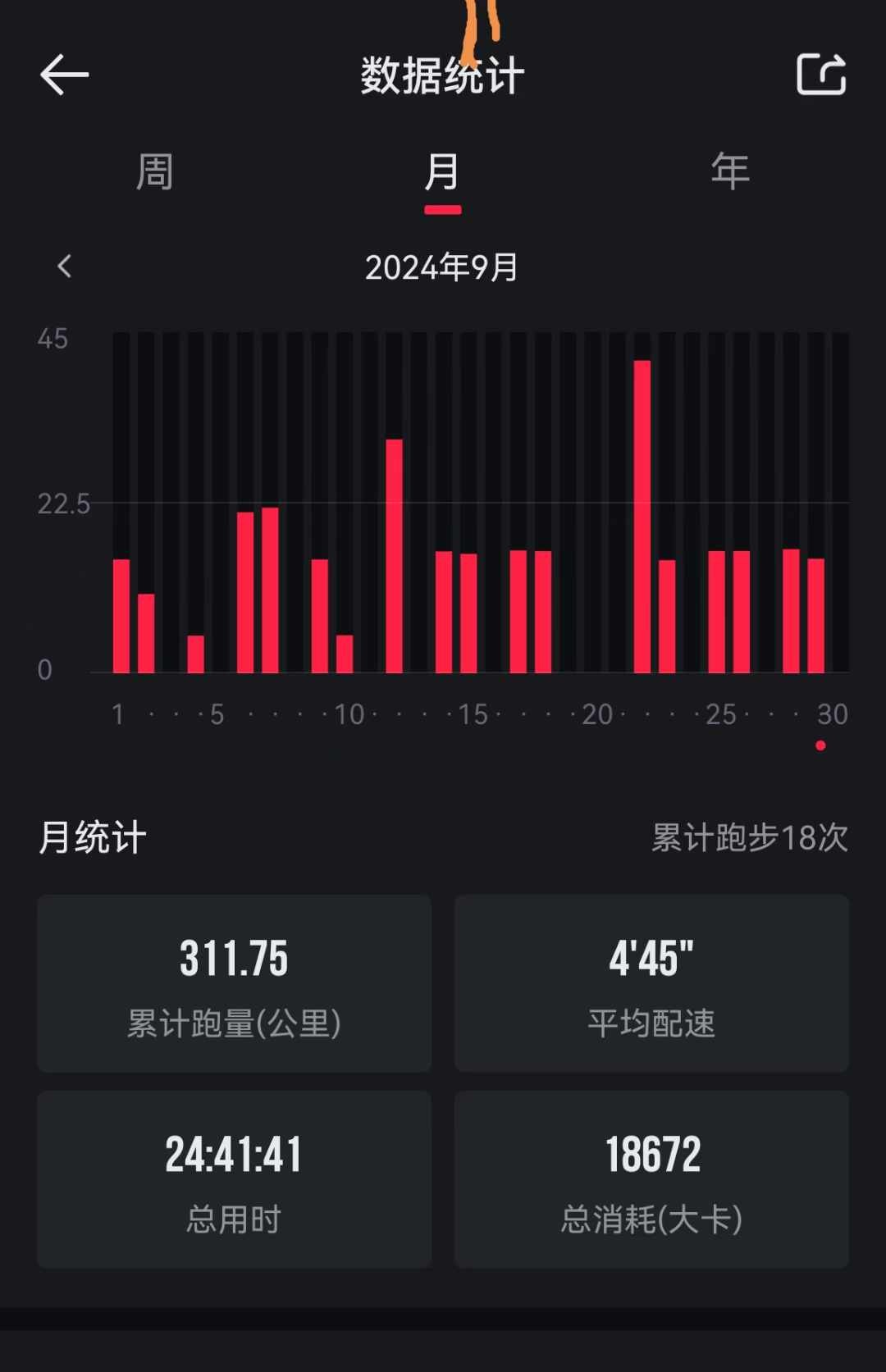
Task: Share the running statistics
Action: coord(821,75)
